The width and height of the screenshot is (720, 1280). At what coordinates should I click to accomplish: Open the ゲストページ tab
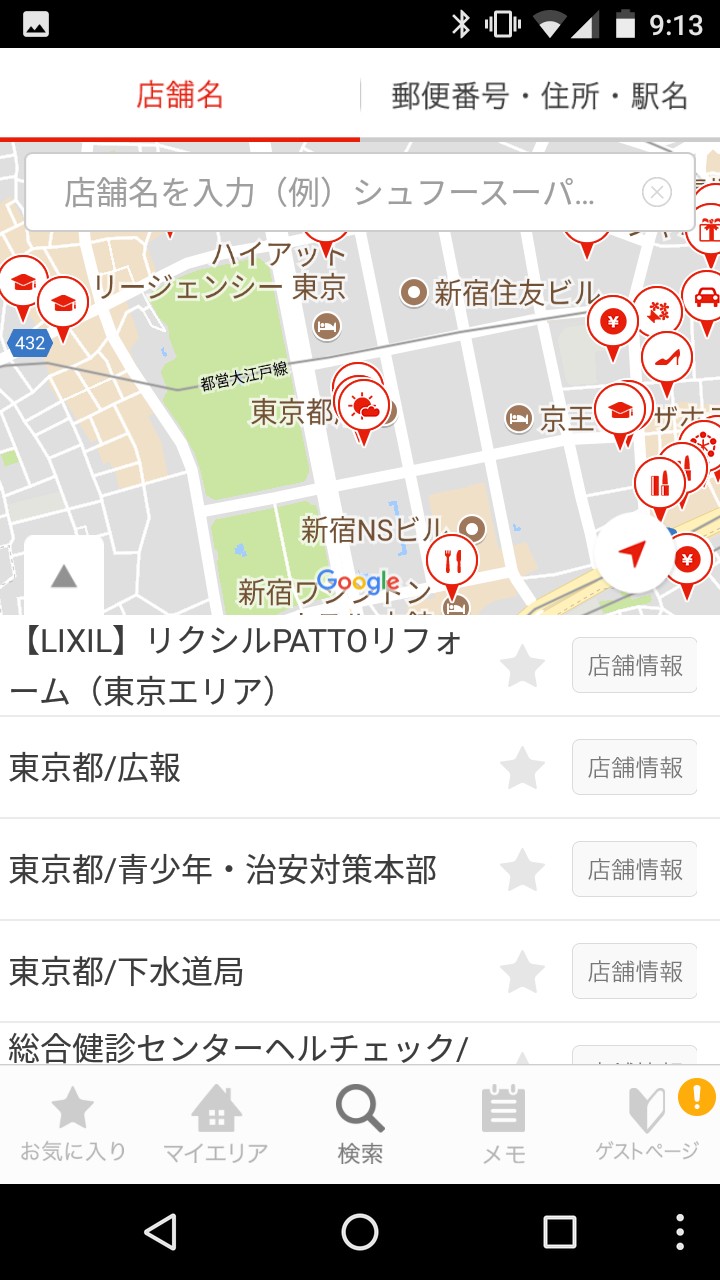pos(647,1124)
